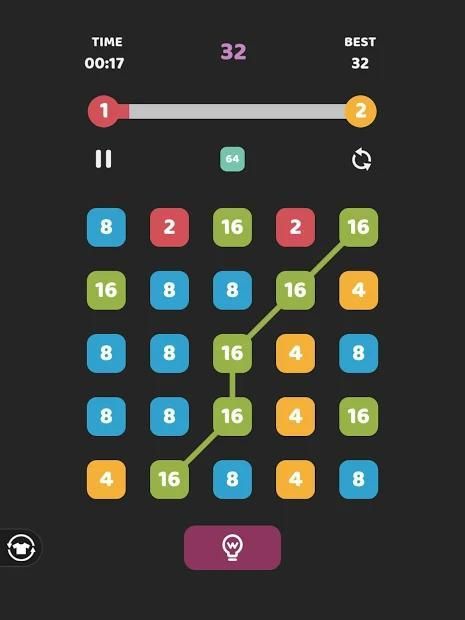Select the blue 8 tile in the bottom-right corner
Screen dimensions: 465x620
coord(358,479)
